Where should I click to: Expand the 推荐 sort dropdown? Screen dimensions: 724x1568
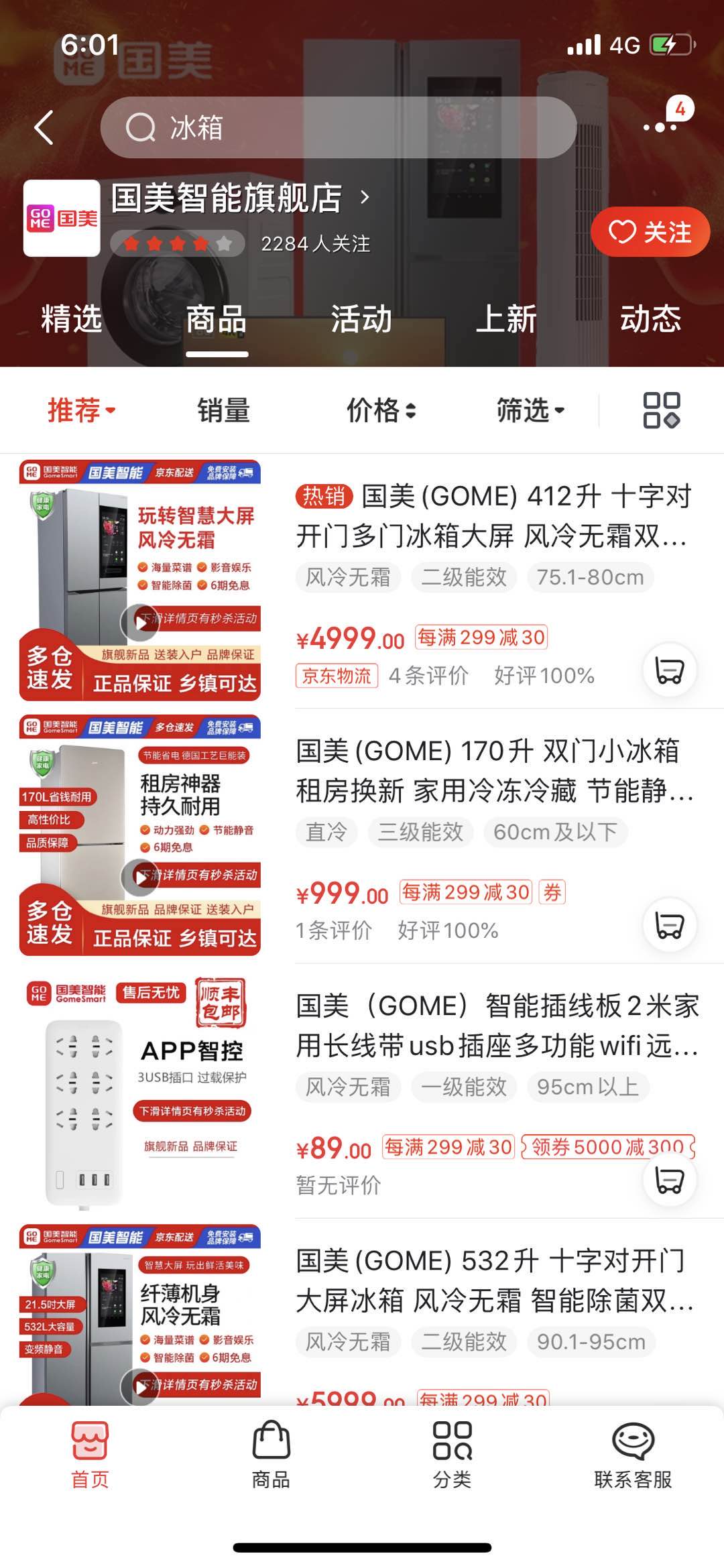point(81,410)
